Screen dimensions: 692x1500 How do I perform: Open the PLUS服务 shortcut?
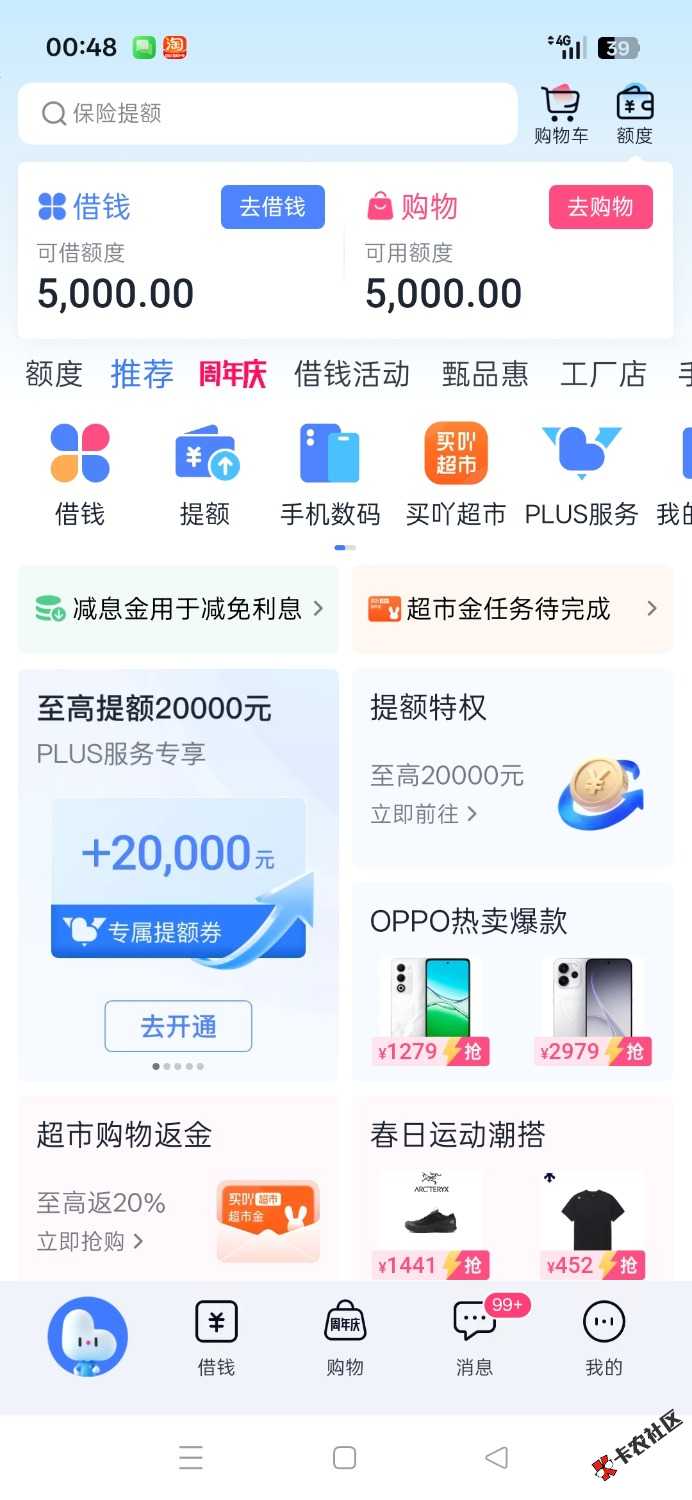pyautogui.click(x=581, y=474)
